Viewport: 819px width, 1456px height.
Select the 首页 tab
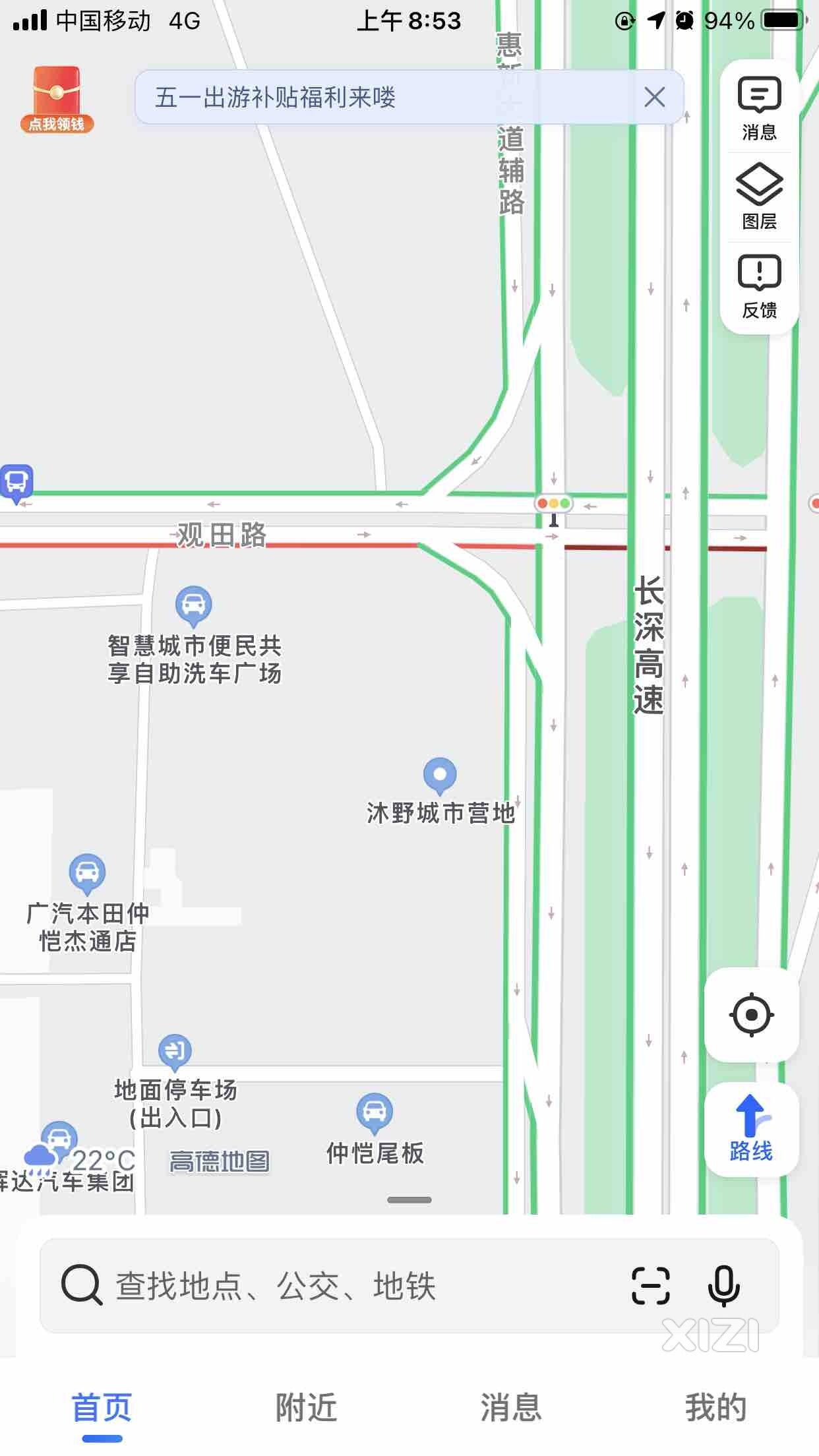click(102, 1407)
